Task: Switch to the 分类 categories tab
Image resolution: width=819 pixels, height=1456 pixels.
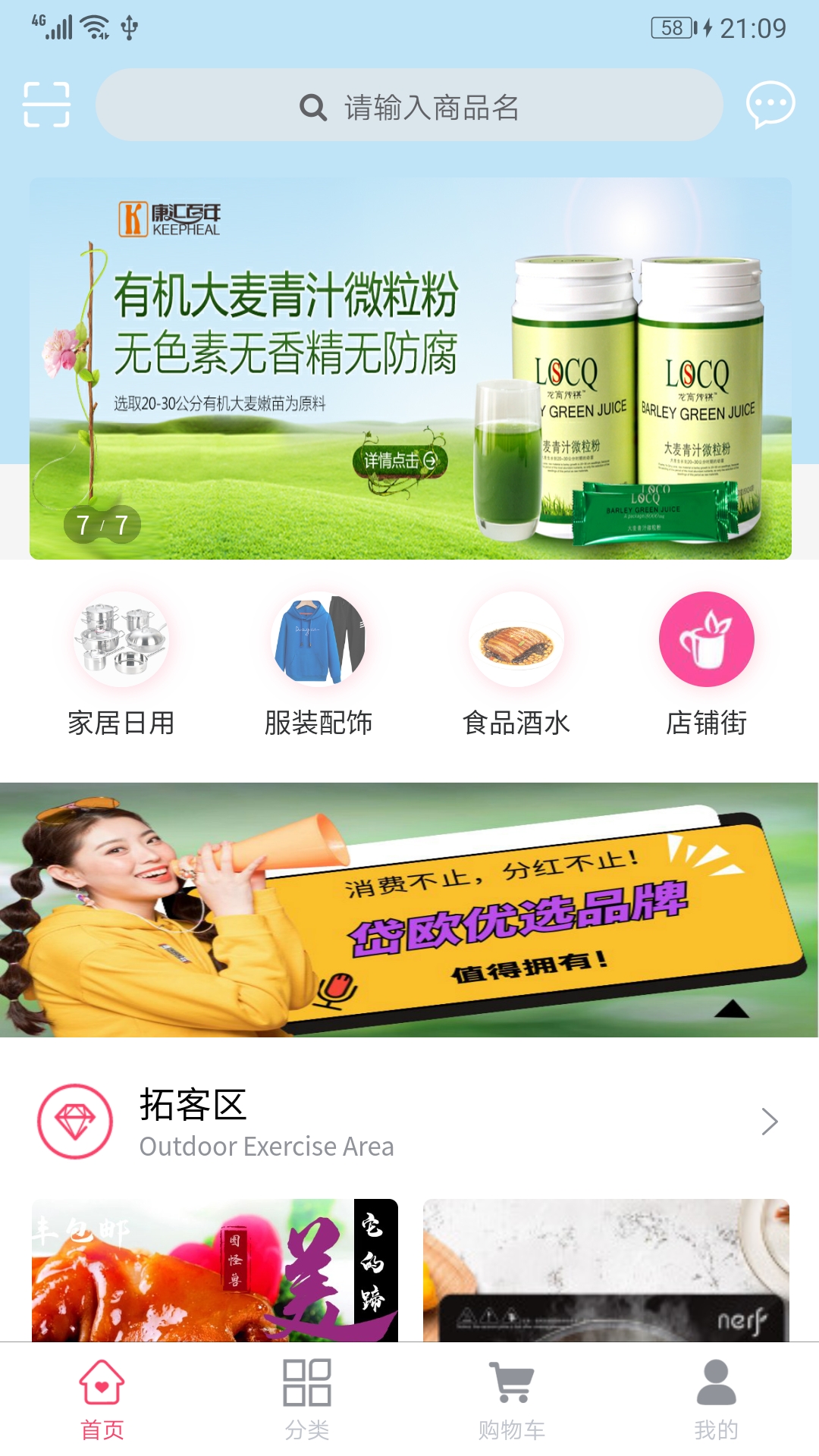Action: click(x=307, y=1400)
